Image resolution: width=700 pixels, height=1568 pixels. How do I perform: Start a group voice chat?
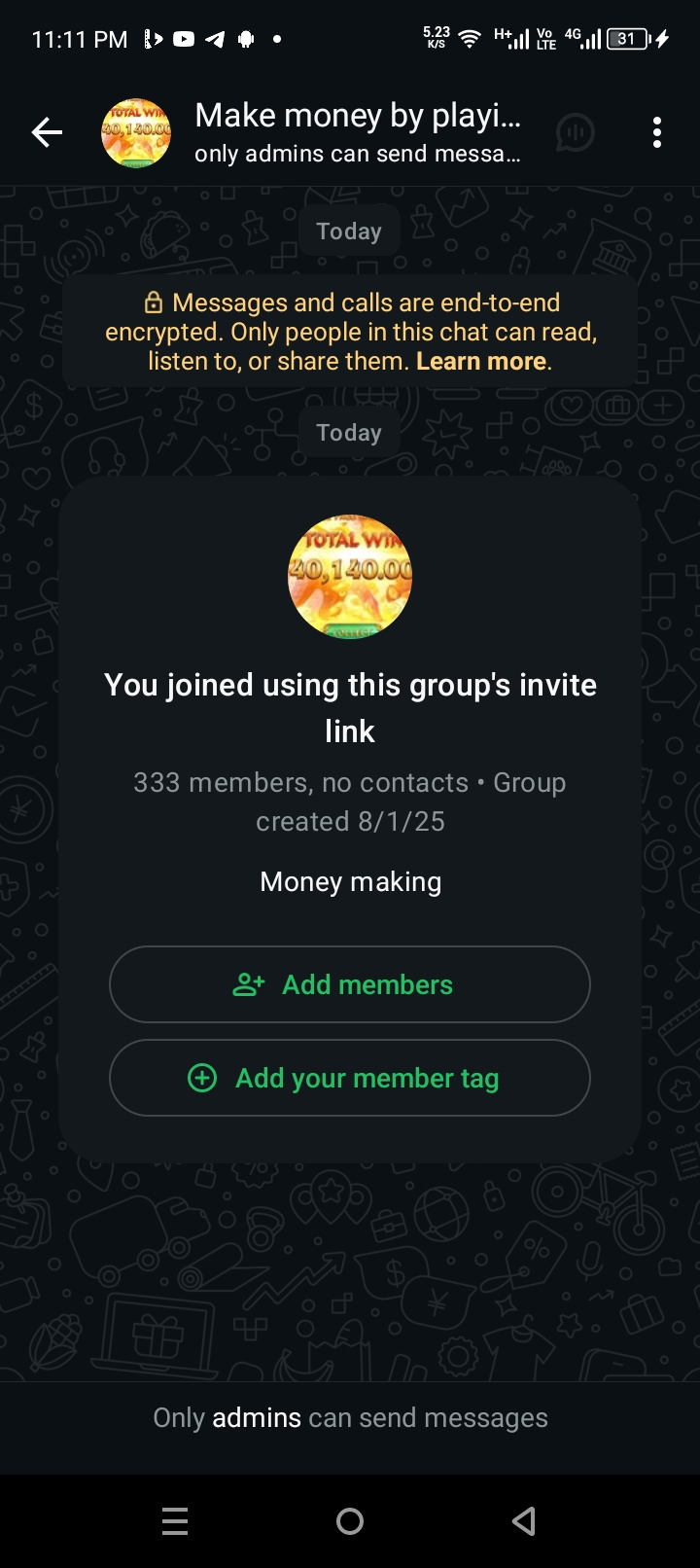point(575,132)
